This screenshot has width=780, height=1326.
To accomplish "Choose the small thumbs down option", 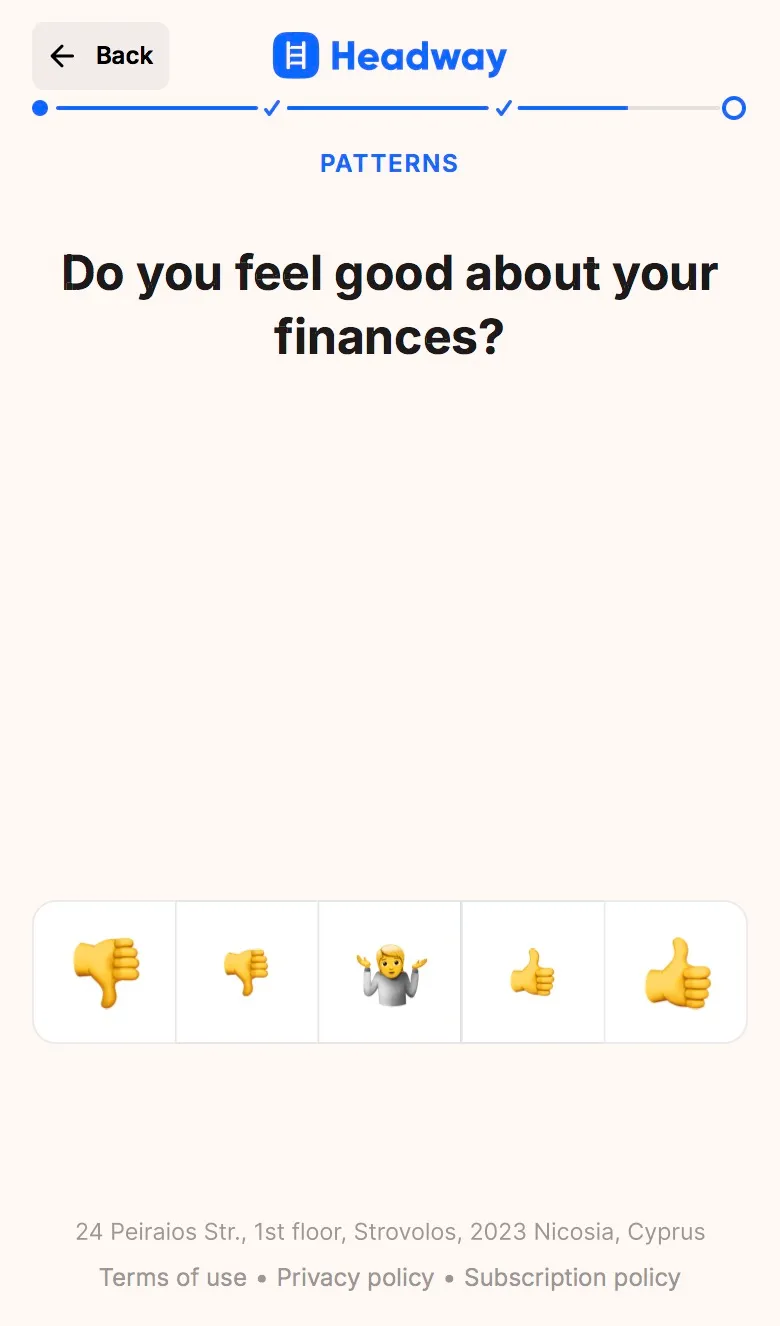I will coord(247,972).
